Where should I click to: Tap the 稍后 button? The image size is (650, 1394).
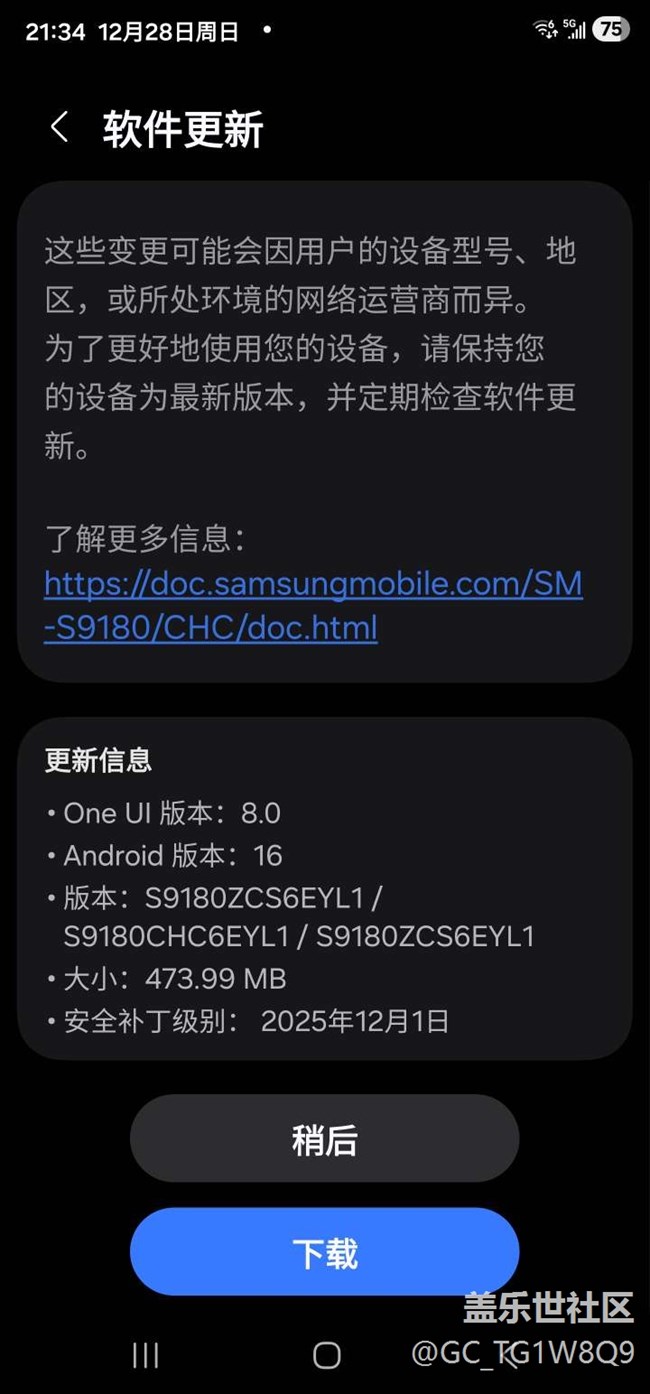(324, 1139)
